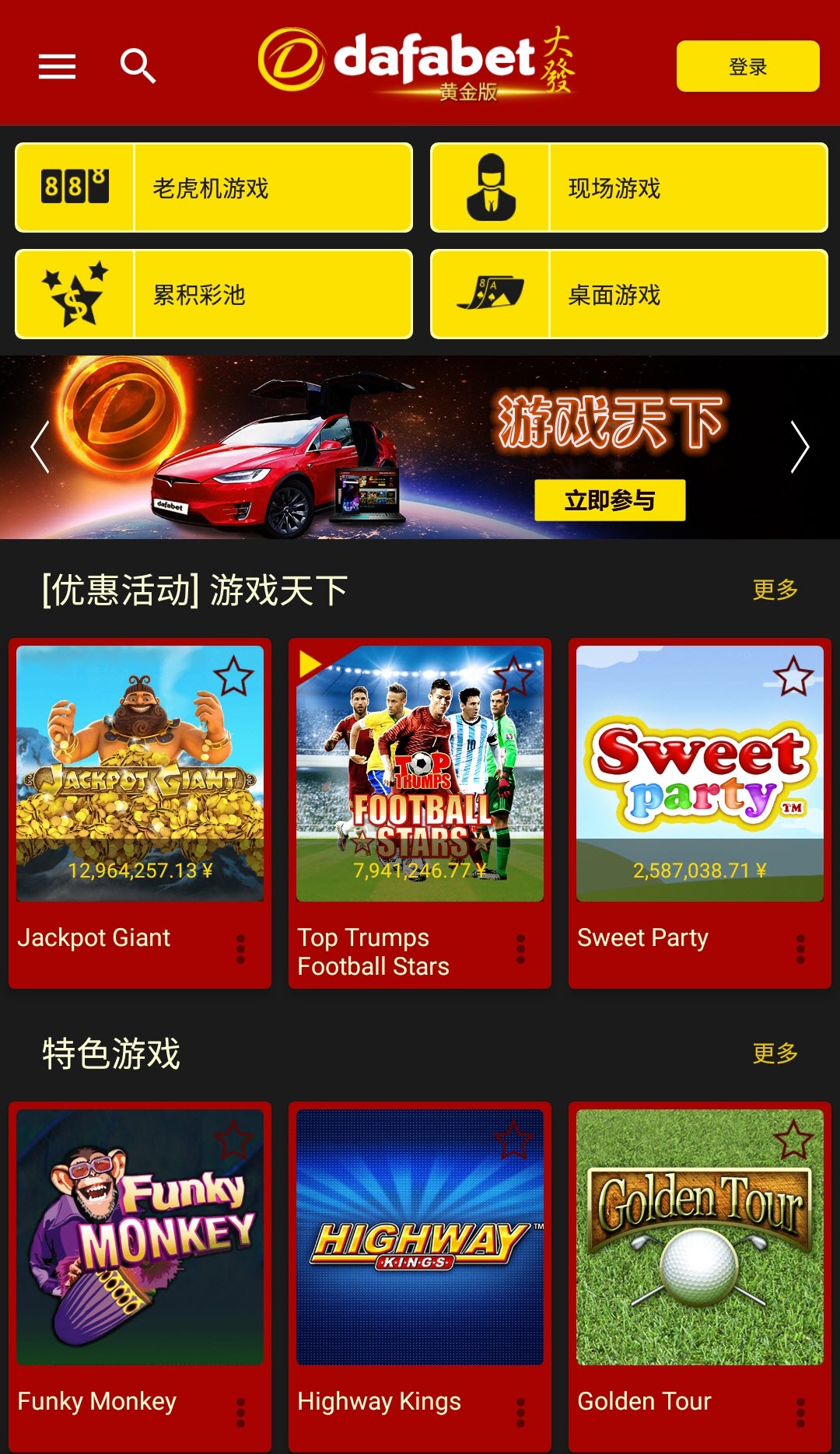Add Golden Tour to favorites
The width and height of the screenshot is (840, 1454).
pyautogui.click(x=793, y=1140)
